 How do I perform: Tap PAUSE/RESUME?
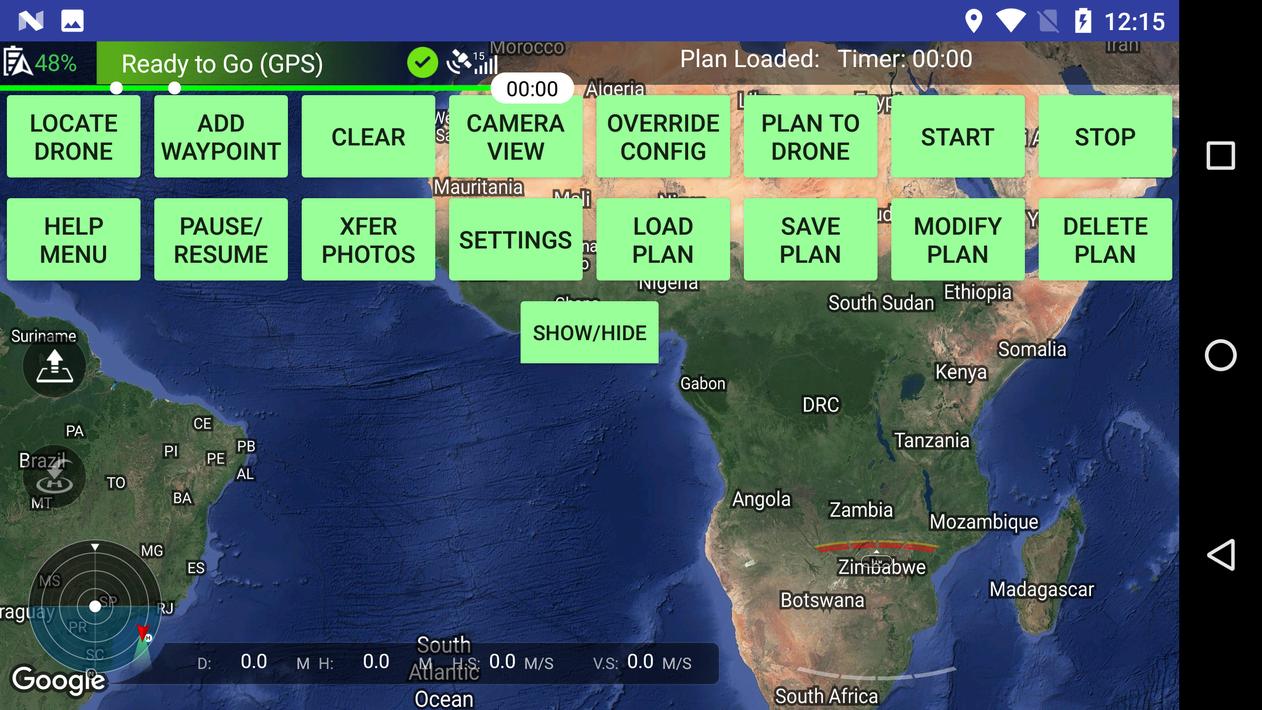pyautogui.click(x=221, y=240)
